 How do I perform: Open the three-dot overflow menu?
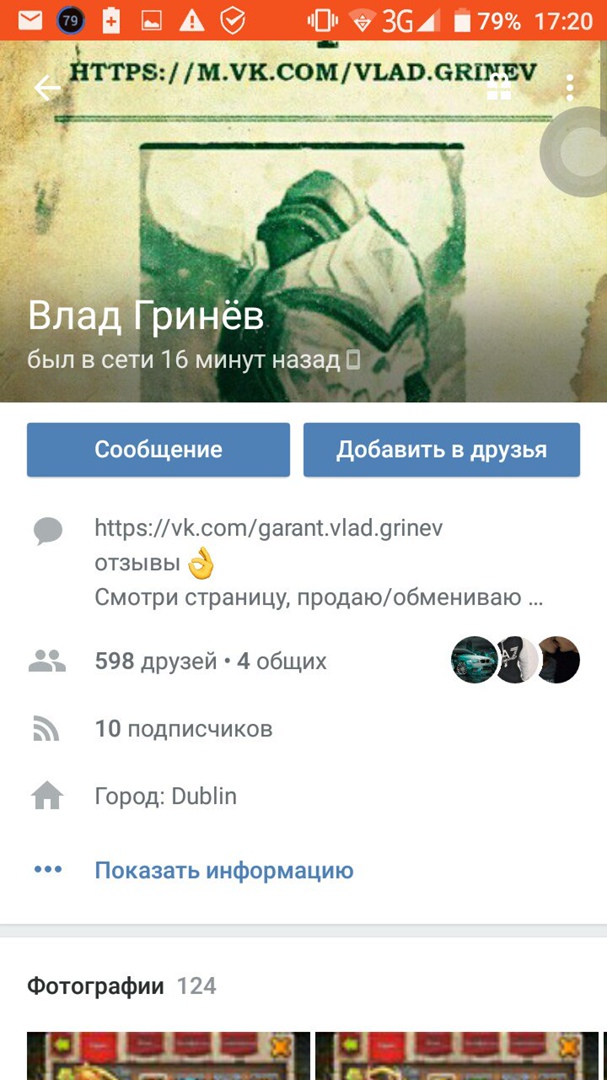[x=569, y=88]
